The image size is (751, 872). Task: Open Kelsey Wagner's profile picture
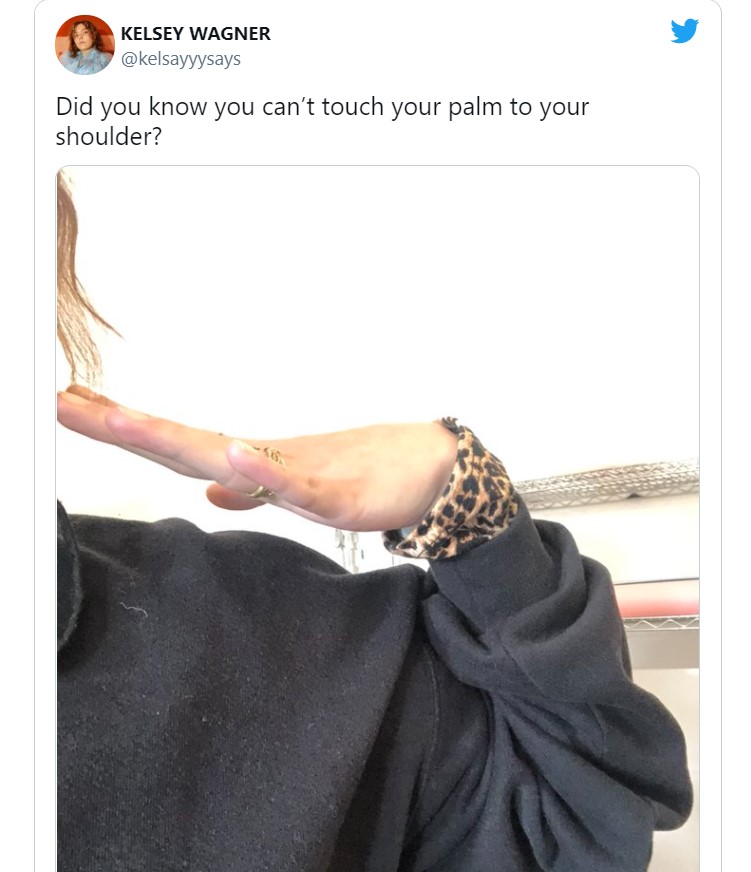pyautogui.click(x=85, y=45)
